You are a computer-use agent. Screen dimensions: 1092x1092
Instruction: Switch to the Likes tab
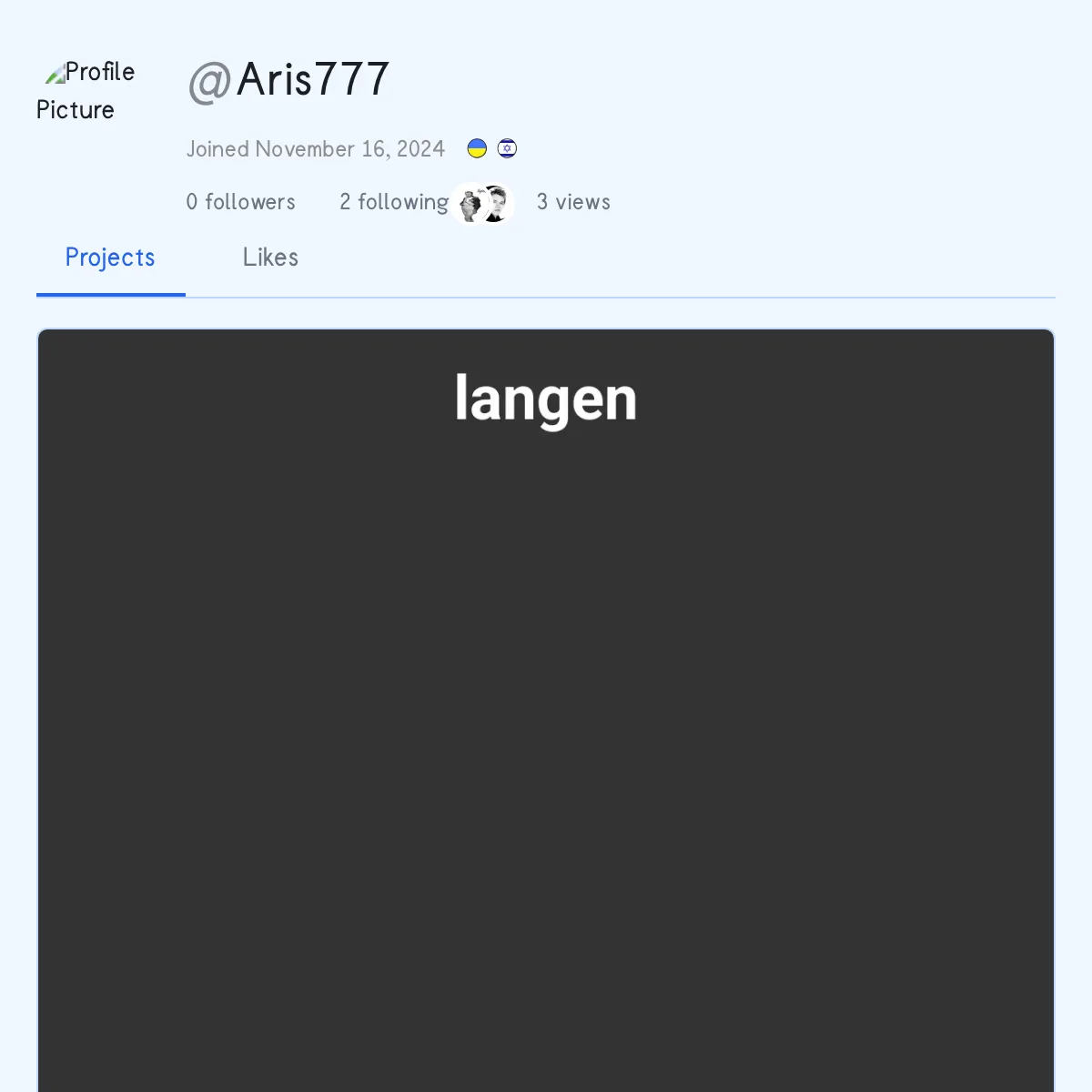pyautogui.click(x=270, y=258)
